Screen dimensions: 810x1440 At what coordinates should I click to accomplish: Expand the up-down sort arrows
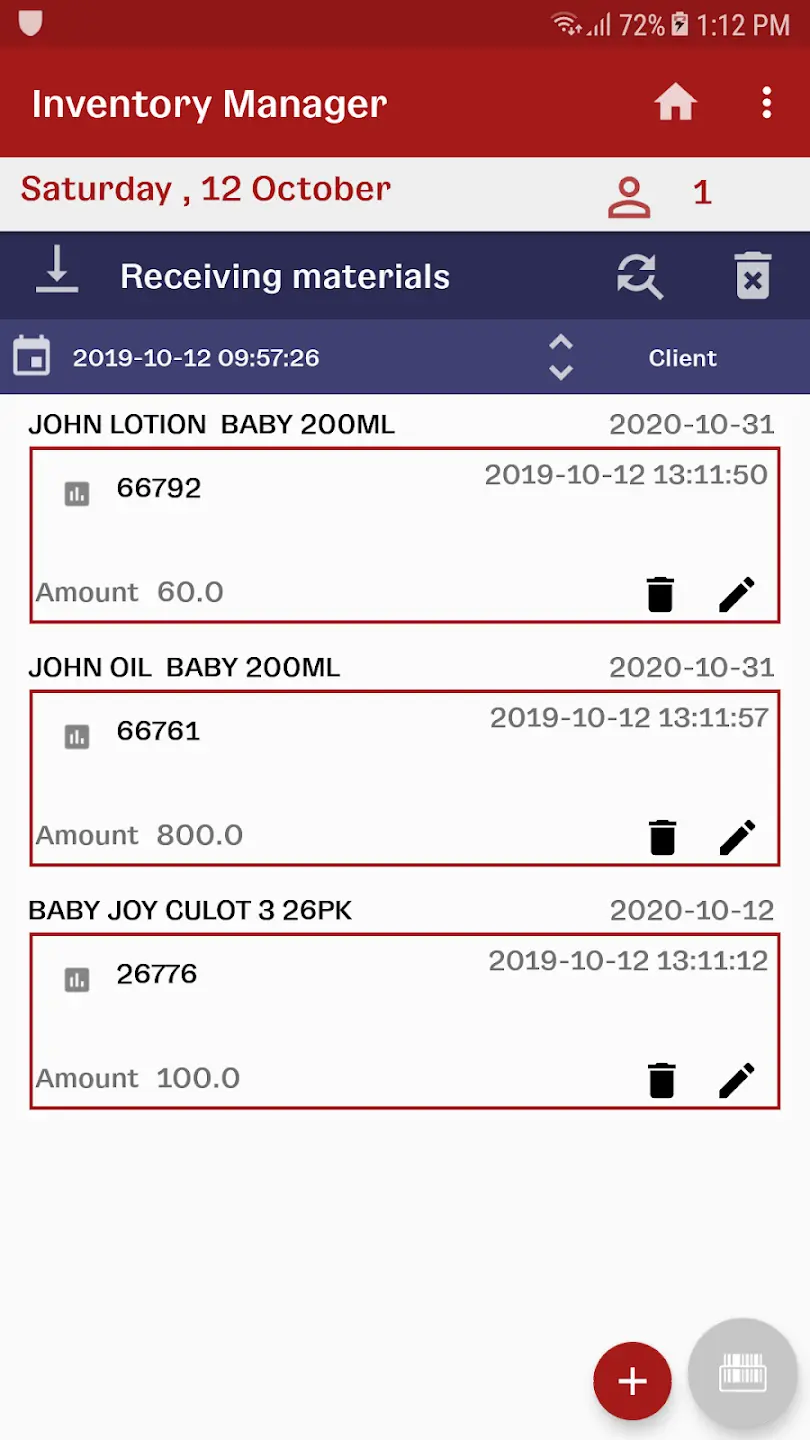561,357
